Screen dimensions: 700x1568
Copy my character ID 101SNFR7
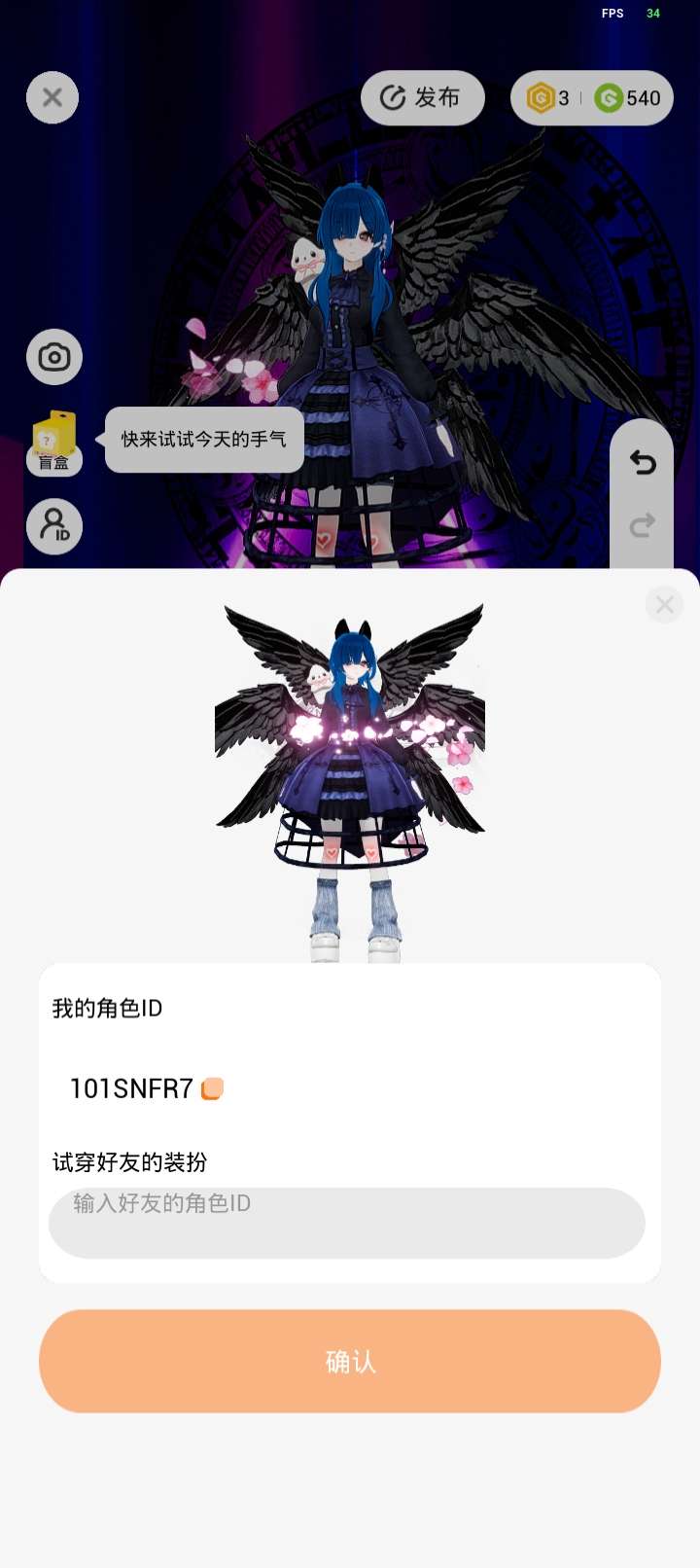[212, 1088]
